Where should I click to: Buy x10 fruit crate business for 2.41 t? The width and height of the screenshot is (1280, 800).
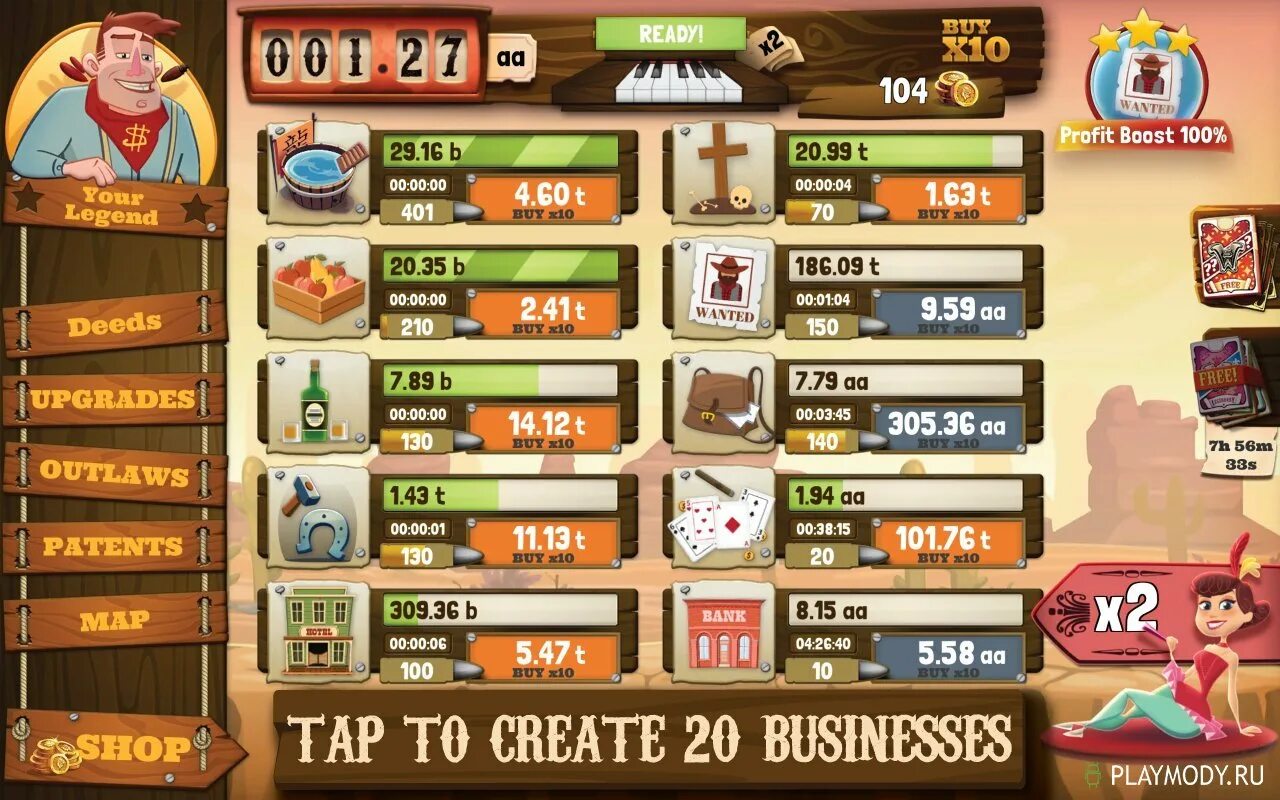click(543, 314)
